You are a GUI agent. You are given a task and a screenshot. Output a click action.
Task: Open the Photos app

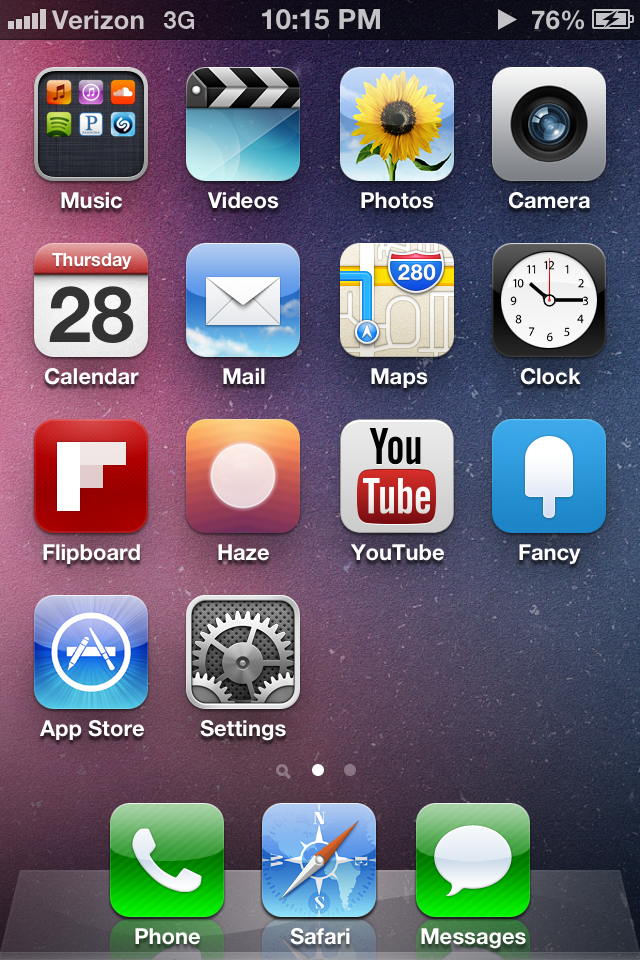(x=396, y=124)
